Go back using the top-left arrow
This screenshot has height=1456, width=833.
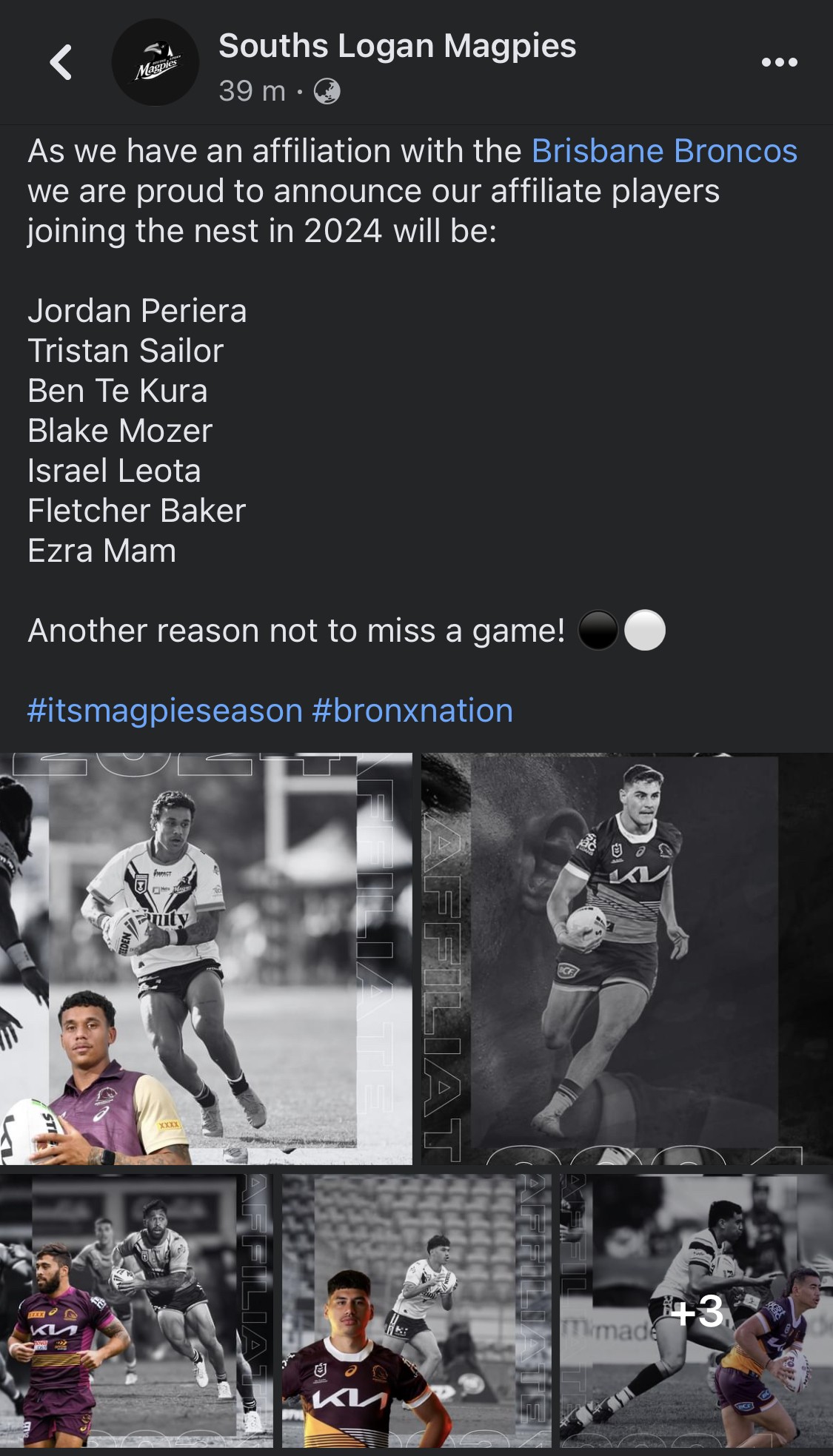pyautogui.click(x=61, y=62)
